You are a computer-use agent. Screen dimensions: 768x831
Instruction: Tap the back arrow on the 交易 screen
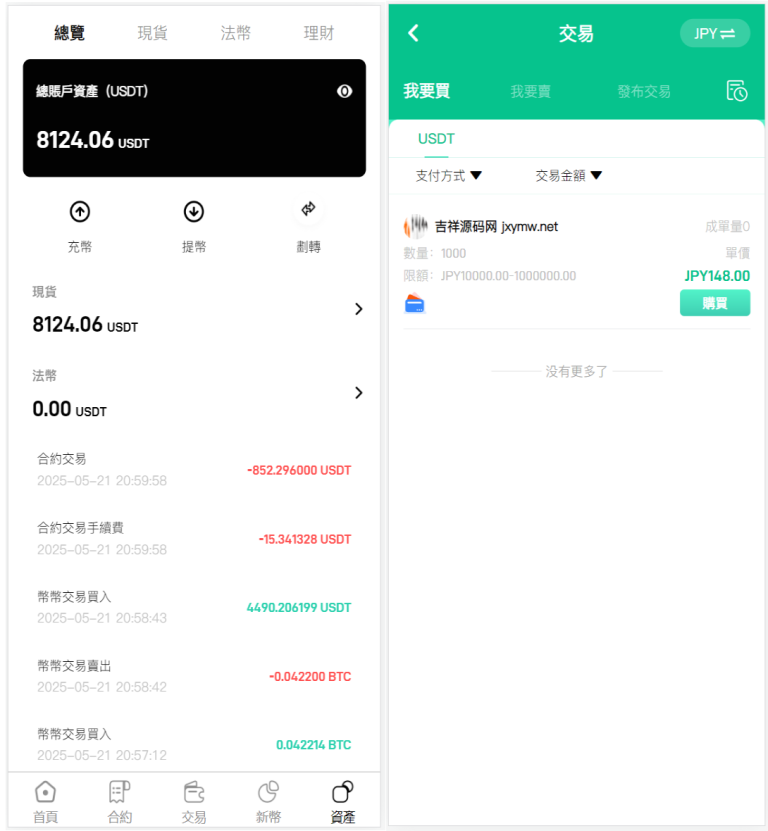[413, 33]
